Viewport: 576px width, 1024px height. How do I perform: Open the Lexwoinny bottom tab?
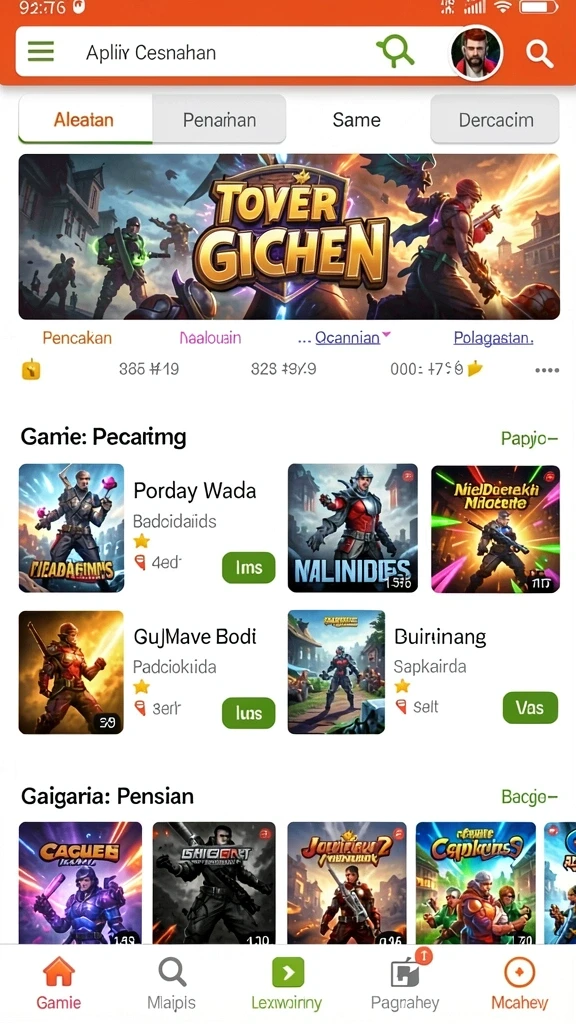pos(287,985)
